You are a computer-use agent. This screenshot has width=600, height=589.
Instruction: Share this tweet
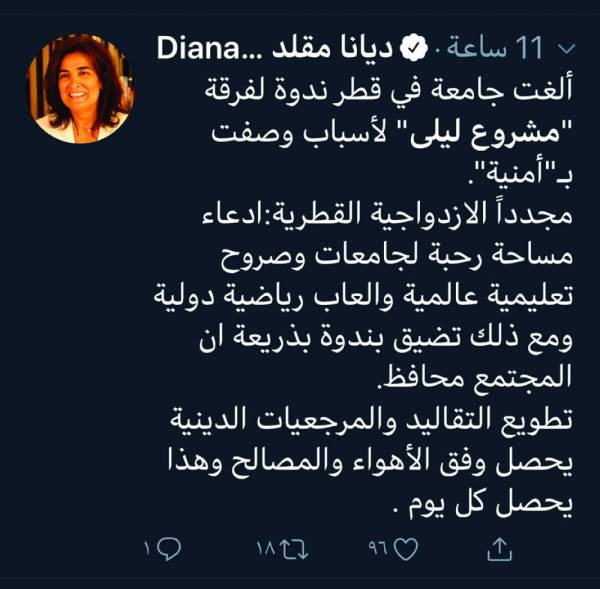498,548
